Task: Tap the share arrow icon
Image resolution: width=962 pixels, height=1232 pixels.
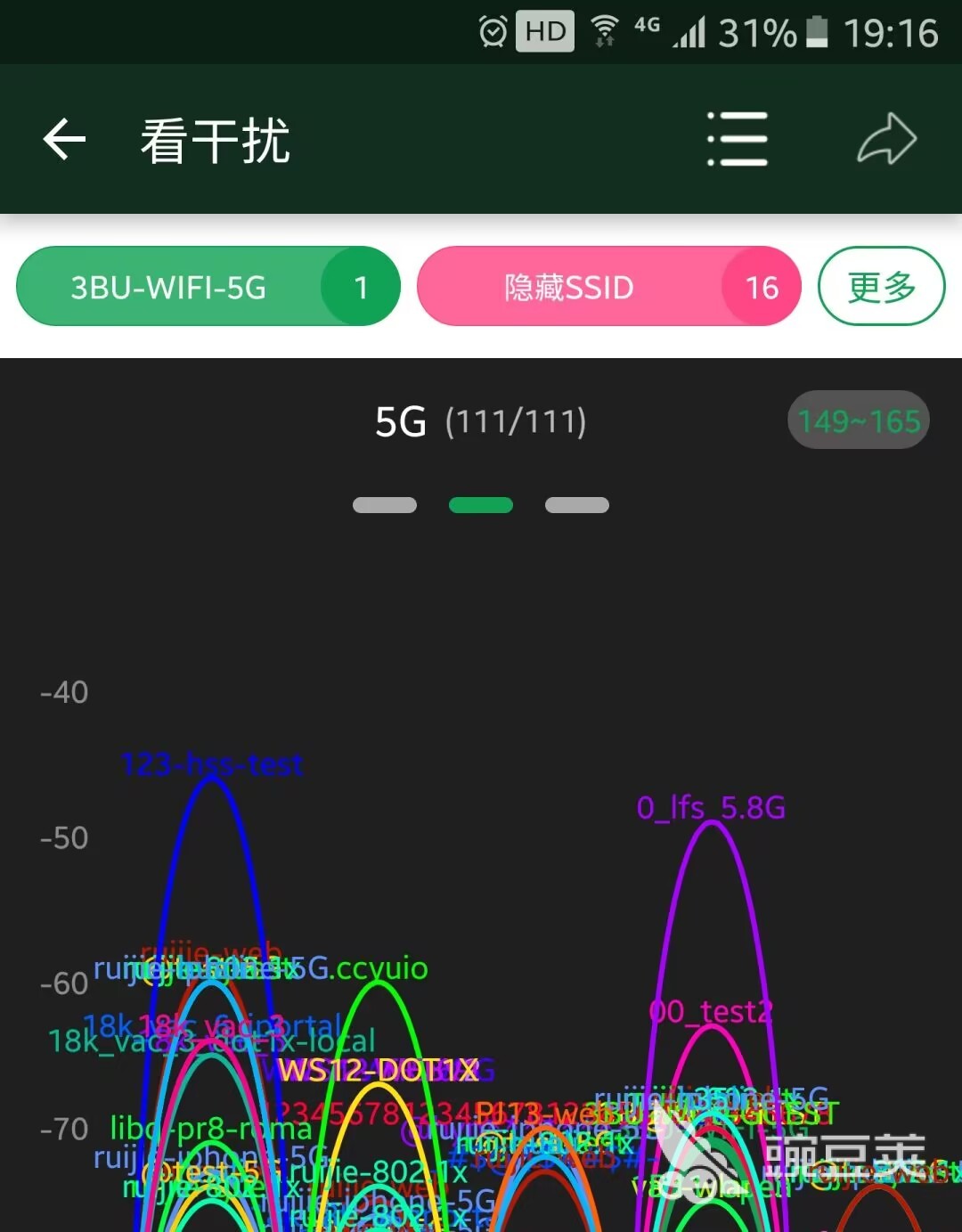Action: pos(885,138)
